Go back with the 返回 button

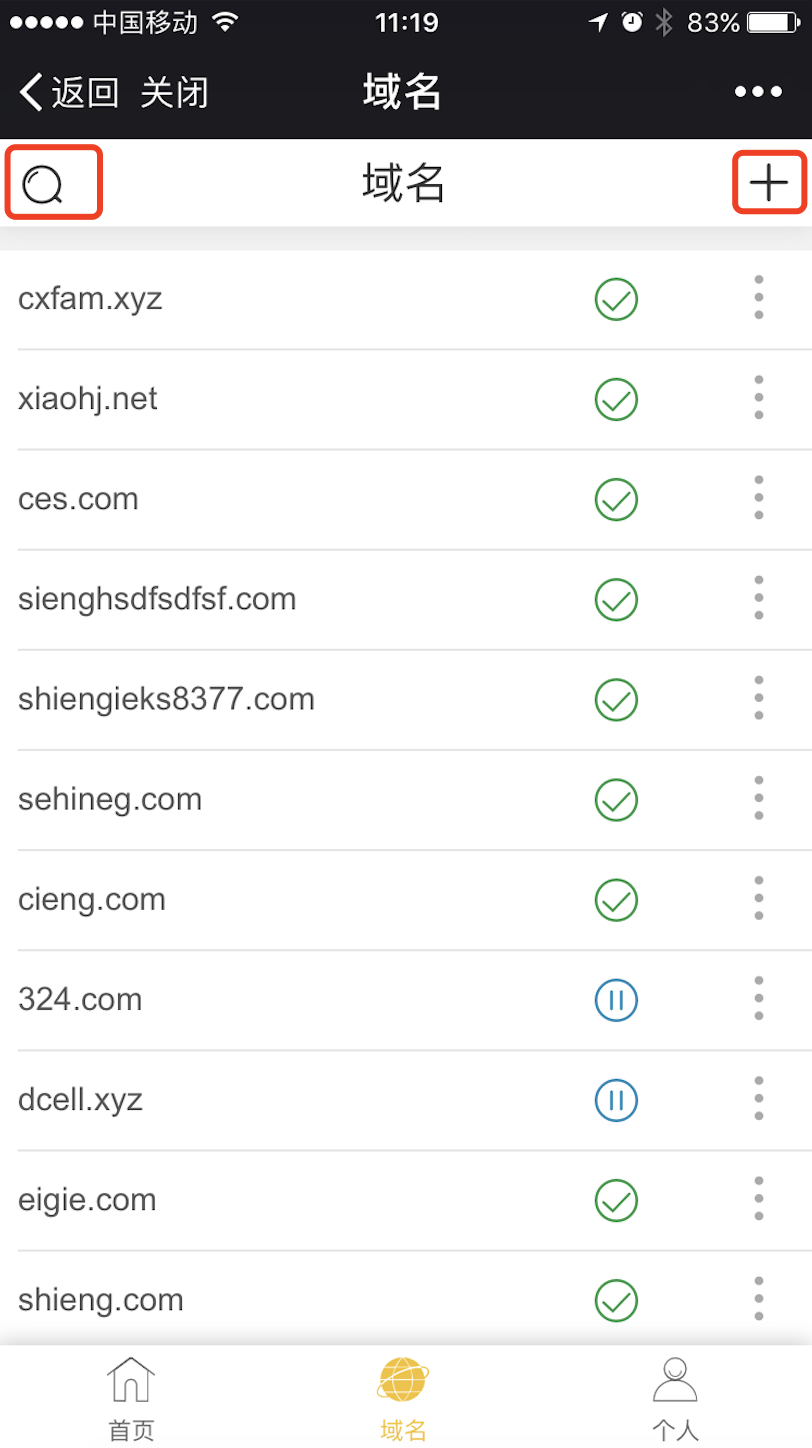pos(69,93)
